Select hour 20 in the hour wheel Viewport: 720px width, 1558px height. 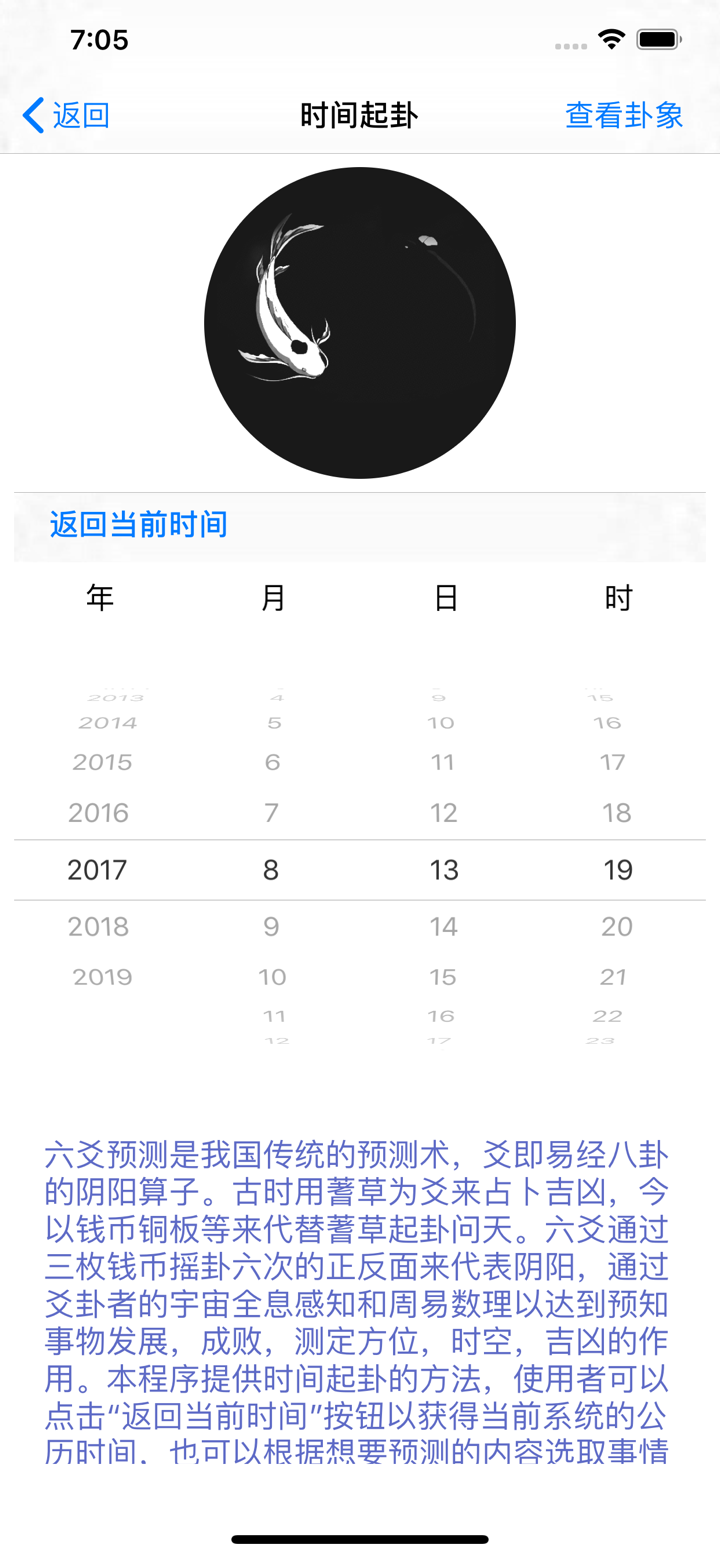coord(616,926)
